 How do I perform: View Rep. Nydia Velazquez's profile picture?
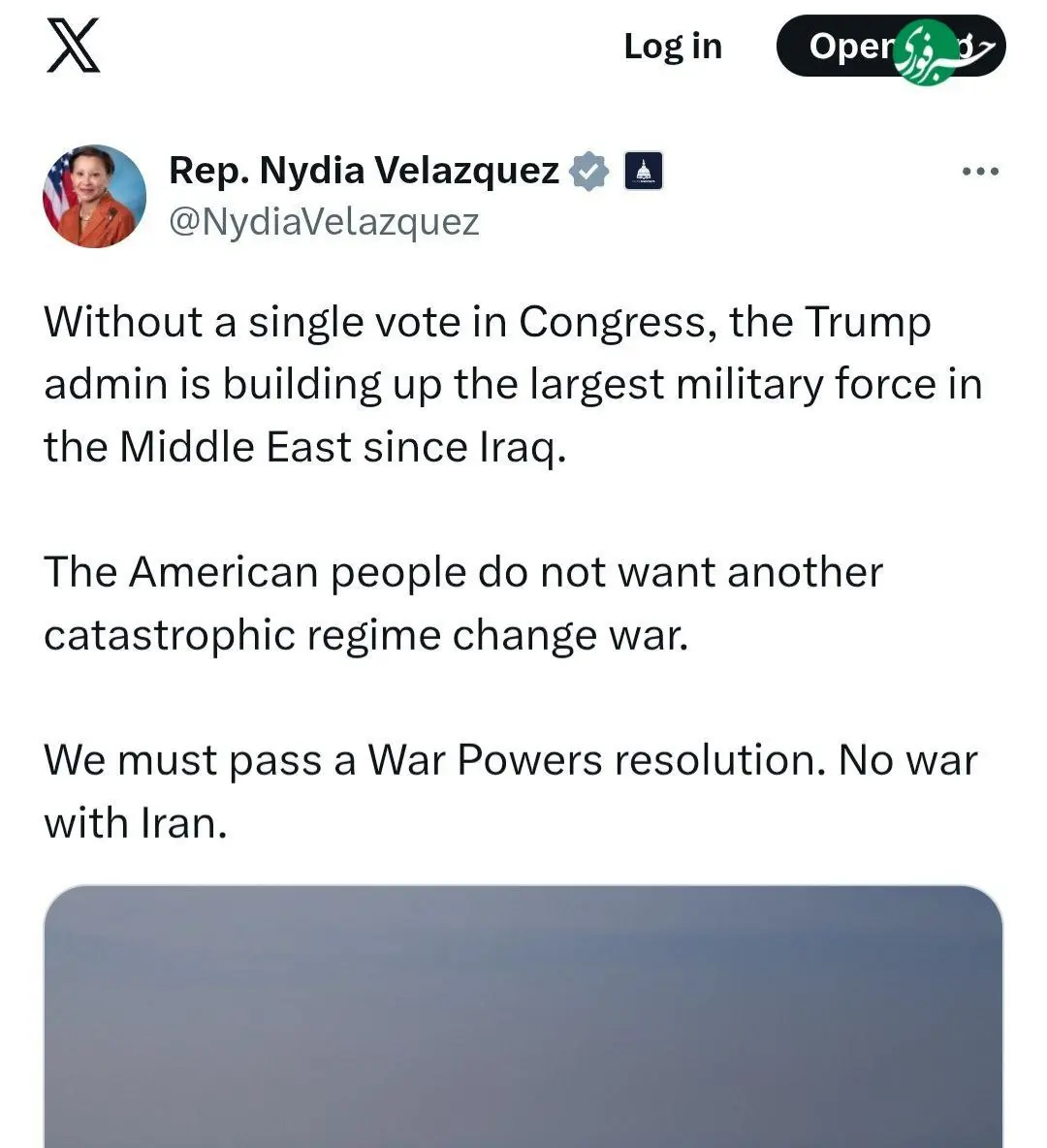click(x=94, y=196)
